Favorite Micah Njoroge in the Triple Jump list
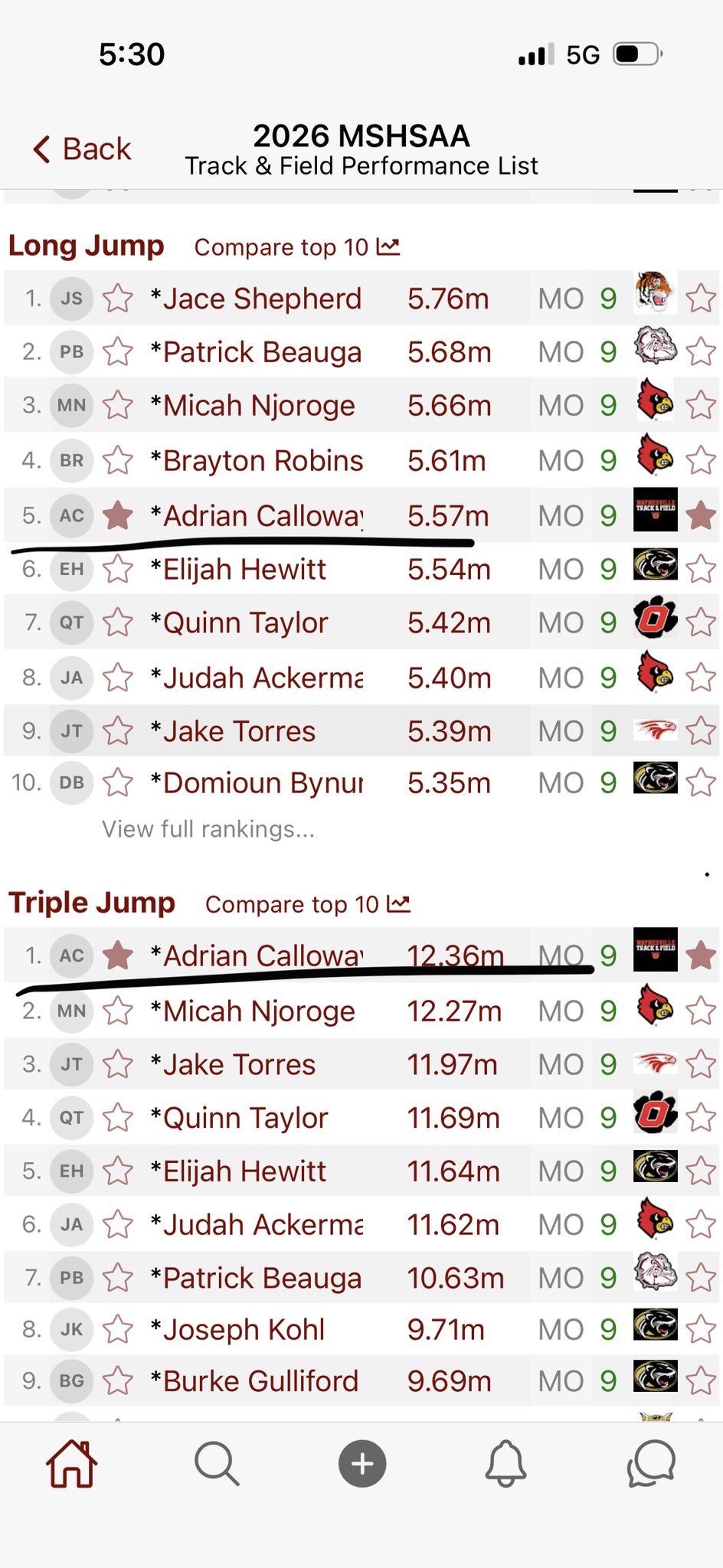 click(x=118, y=1011)
